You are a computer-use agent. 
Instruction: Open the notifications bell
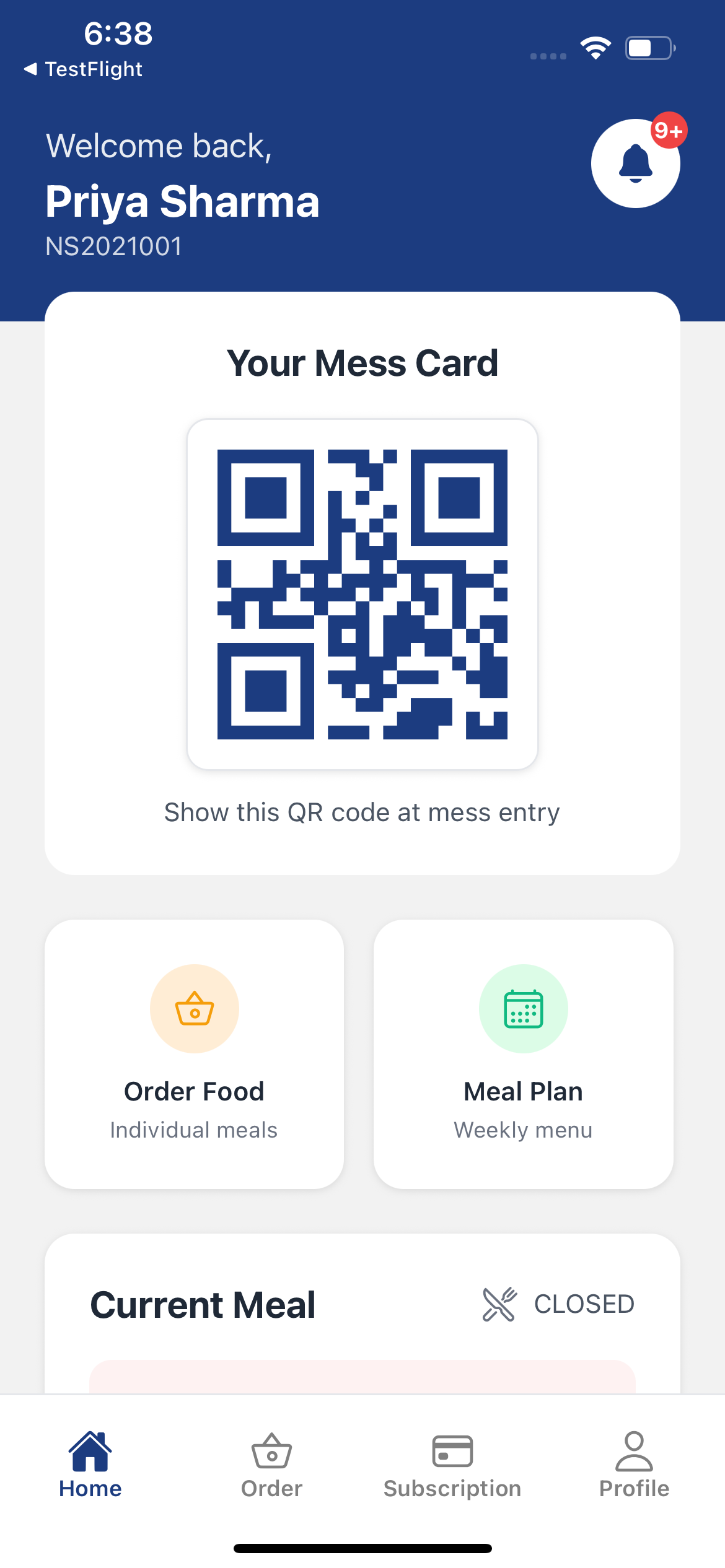tap(635, 163)
